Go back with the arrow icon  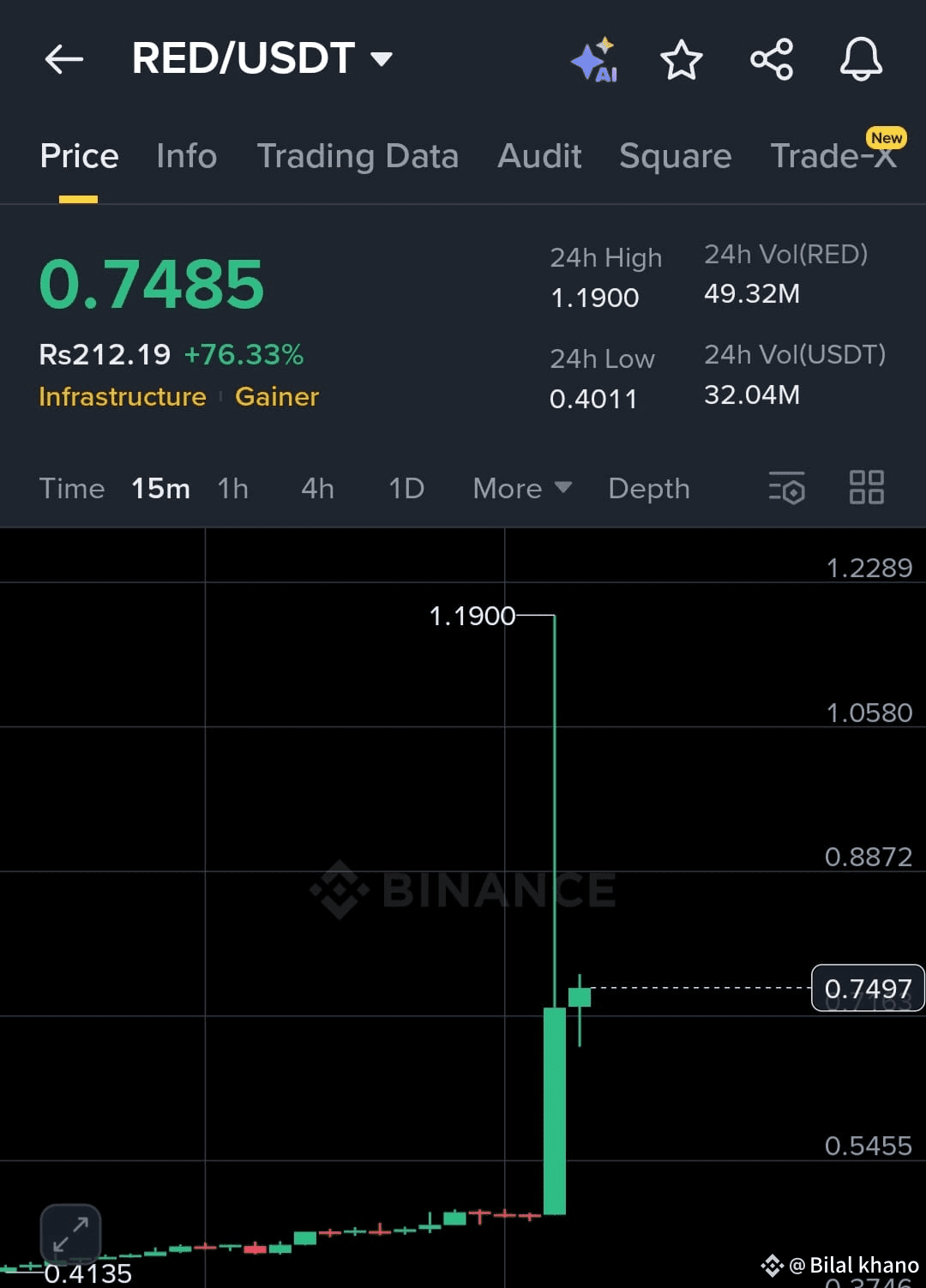tap(64, 59)
